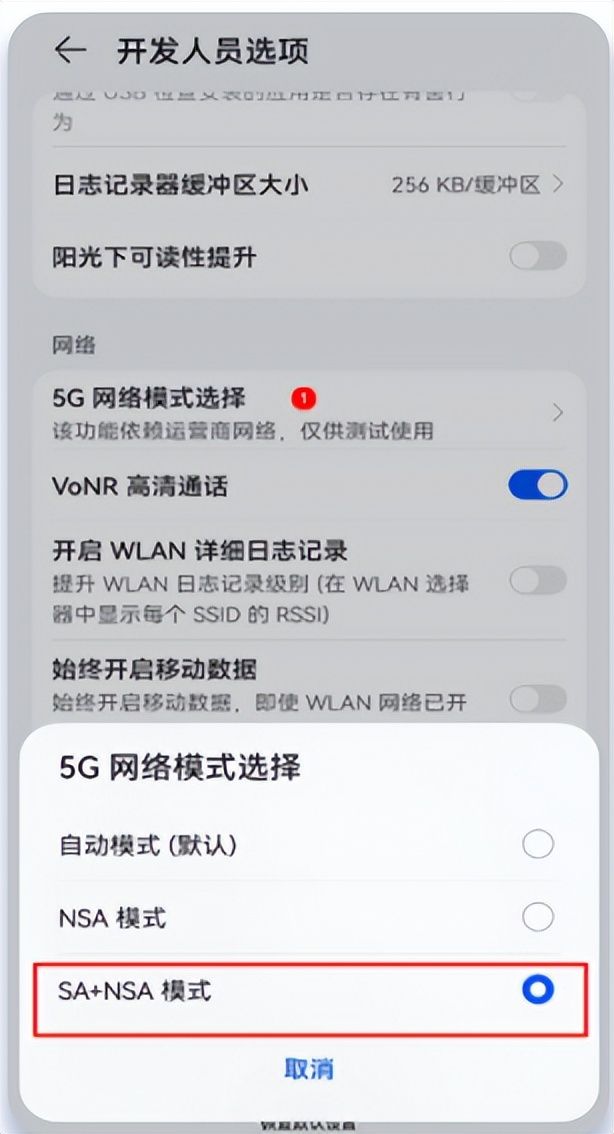Enable 始终开启移动数据 switch
614x1134 pixels.
[537, 699]
